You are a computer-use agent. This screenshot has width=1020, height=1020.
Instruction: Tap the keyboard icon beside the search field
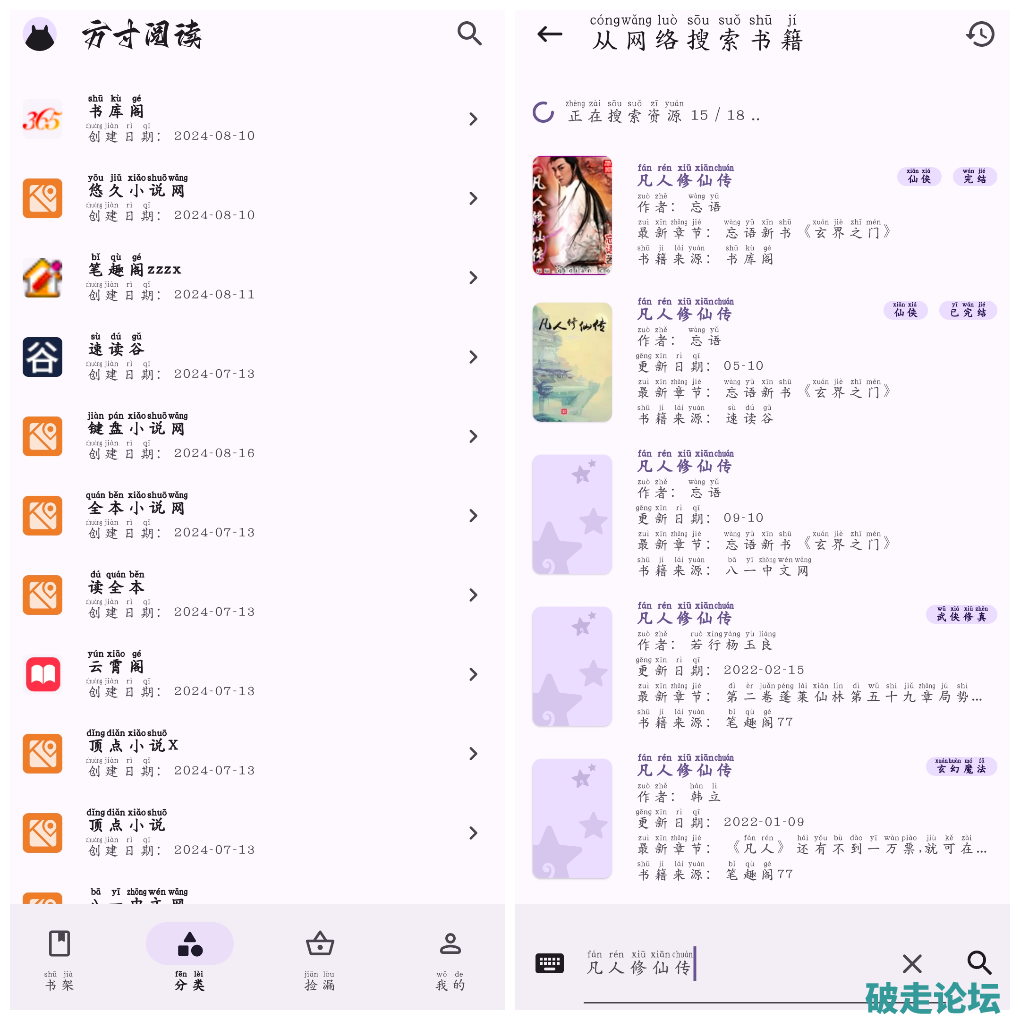point(550,963)
